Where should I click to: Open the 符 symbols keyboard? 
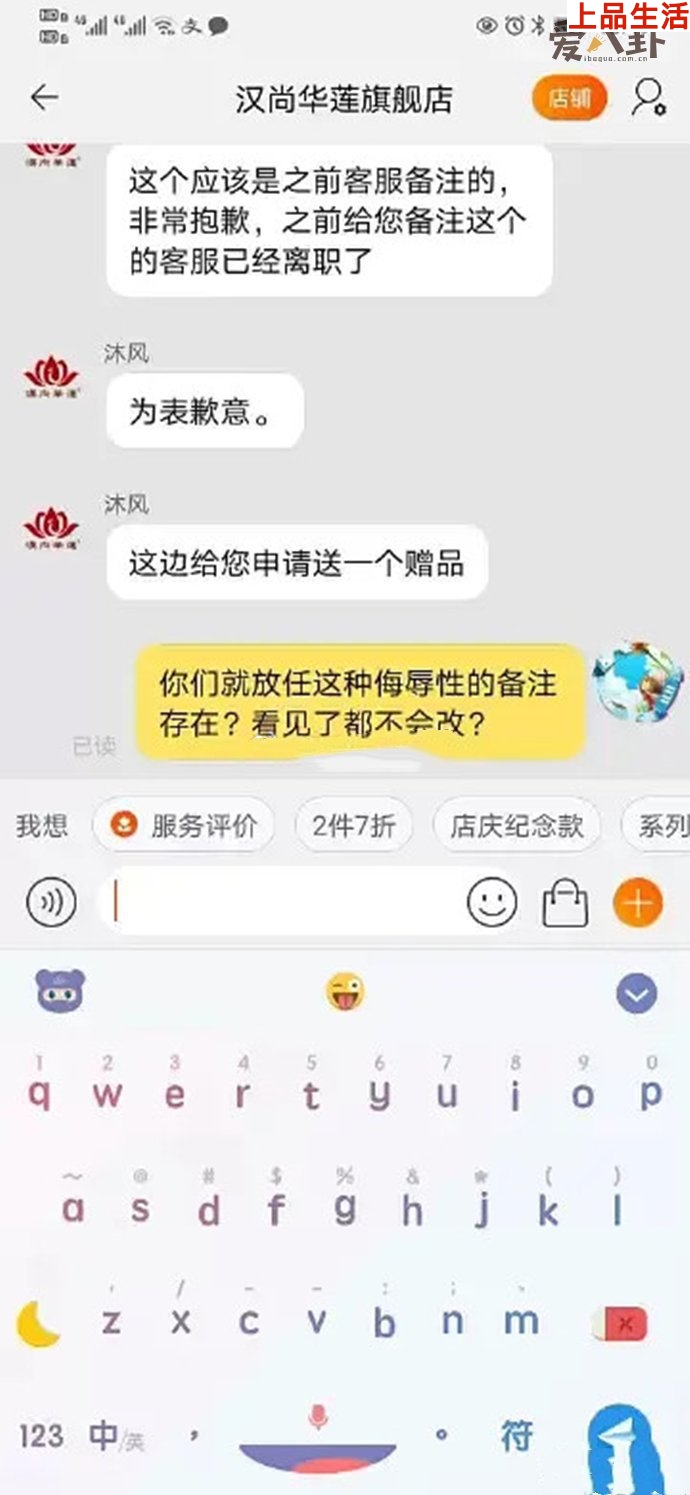[x=516, y=1437]
